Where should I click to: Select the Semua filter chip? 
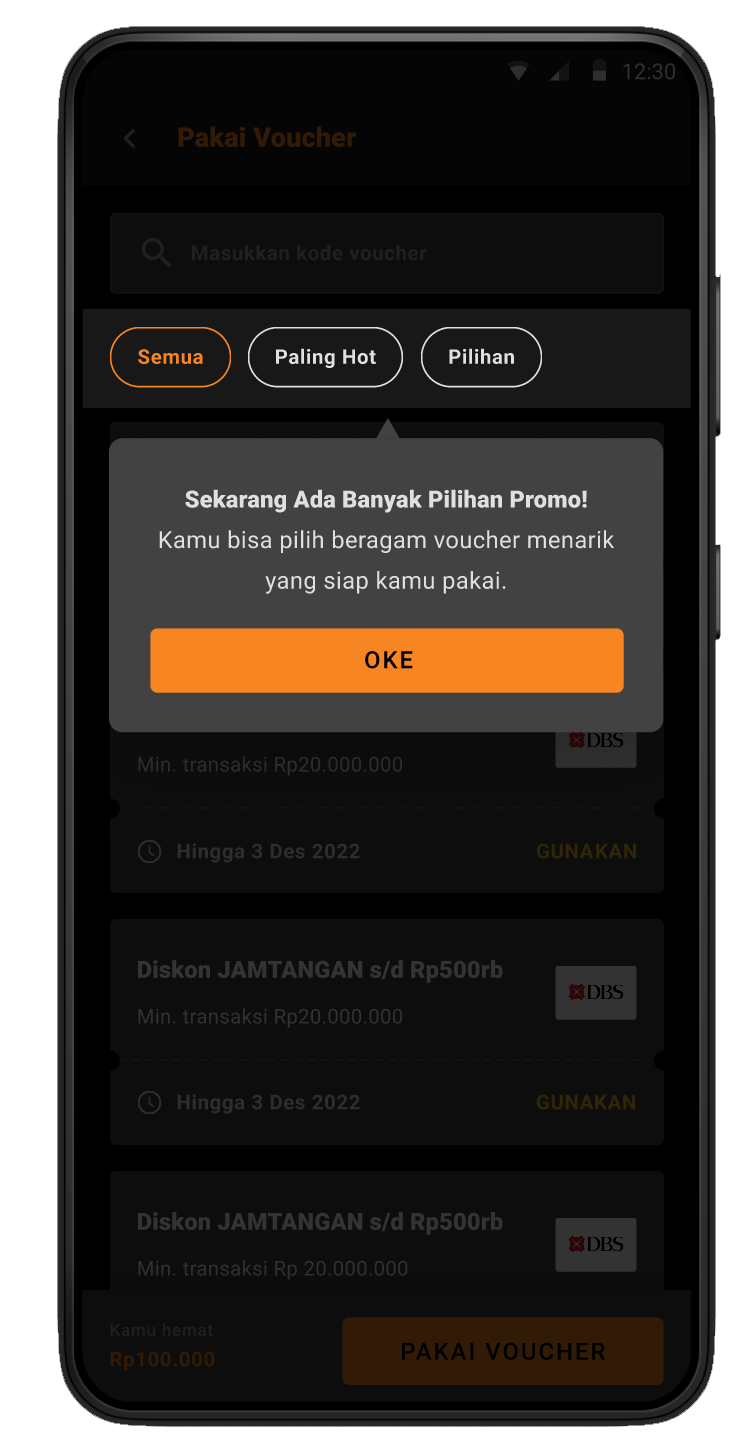[x=170, y=357]
